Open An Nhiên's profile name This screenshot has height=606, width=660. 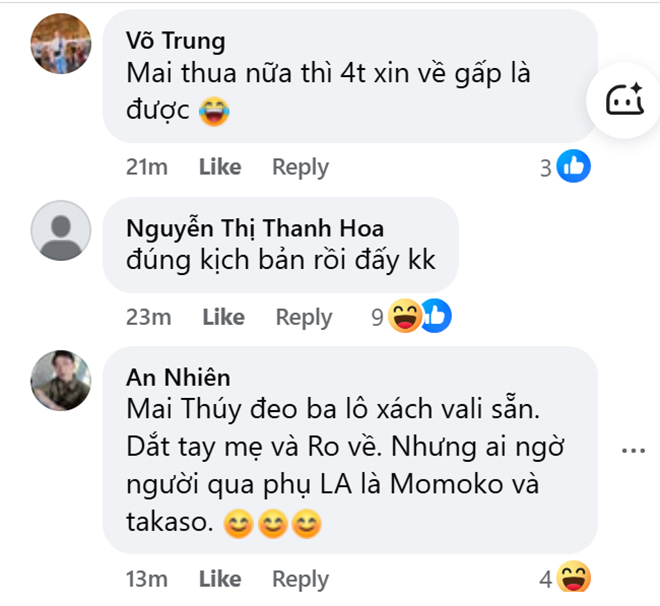coord(178,377)
